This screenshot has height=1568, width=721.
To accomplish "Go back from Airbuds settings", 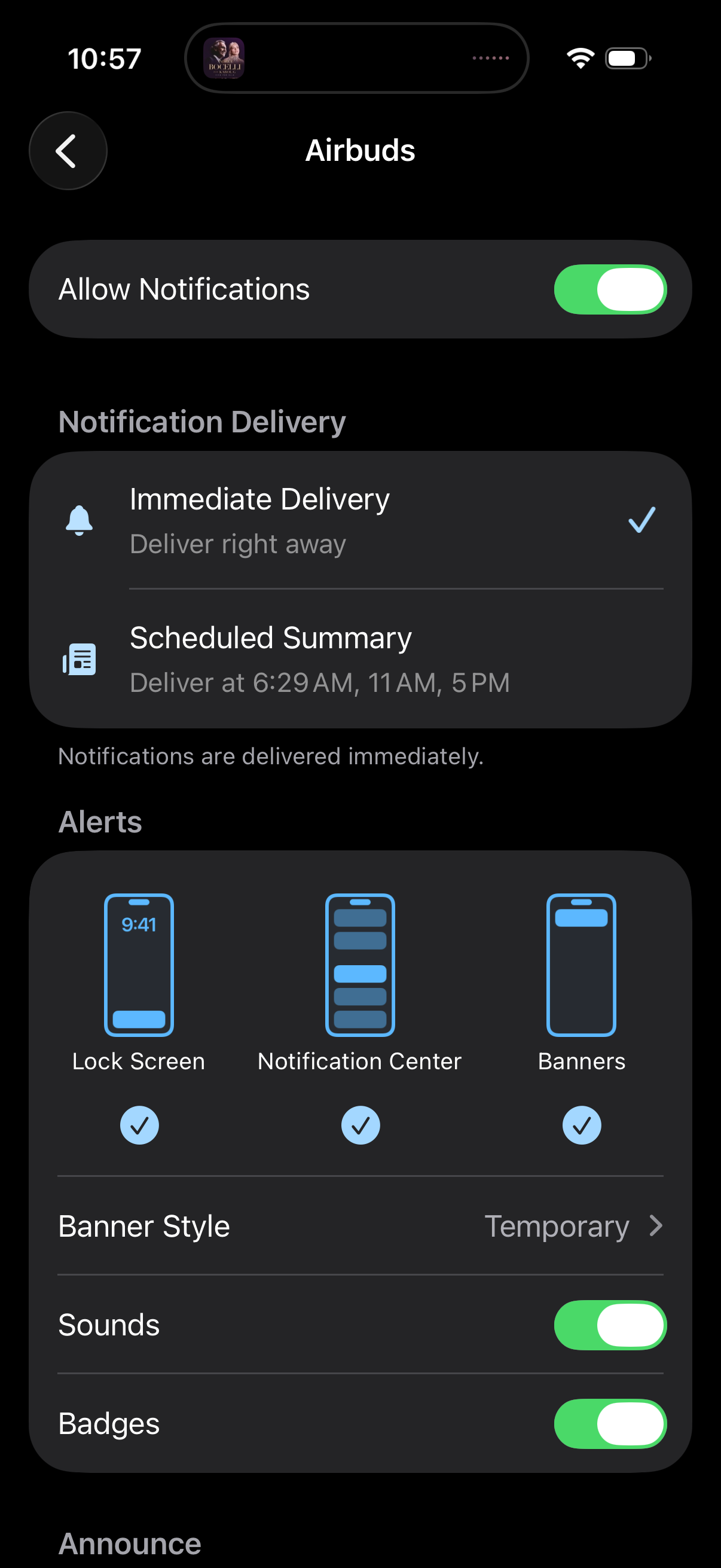I will (x=68, y=150).
